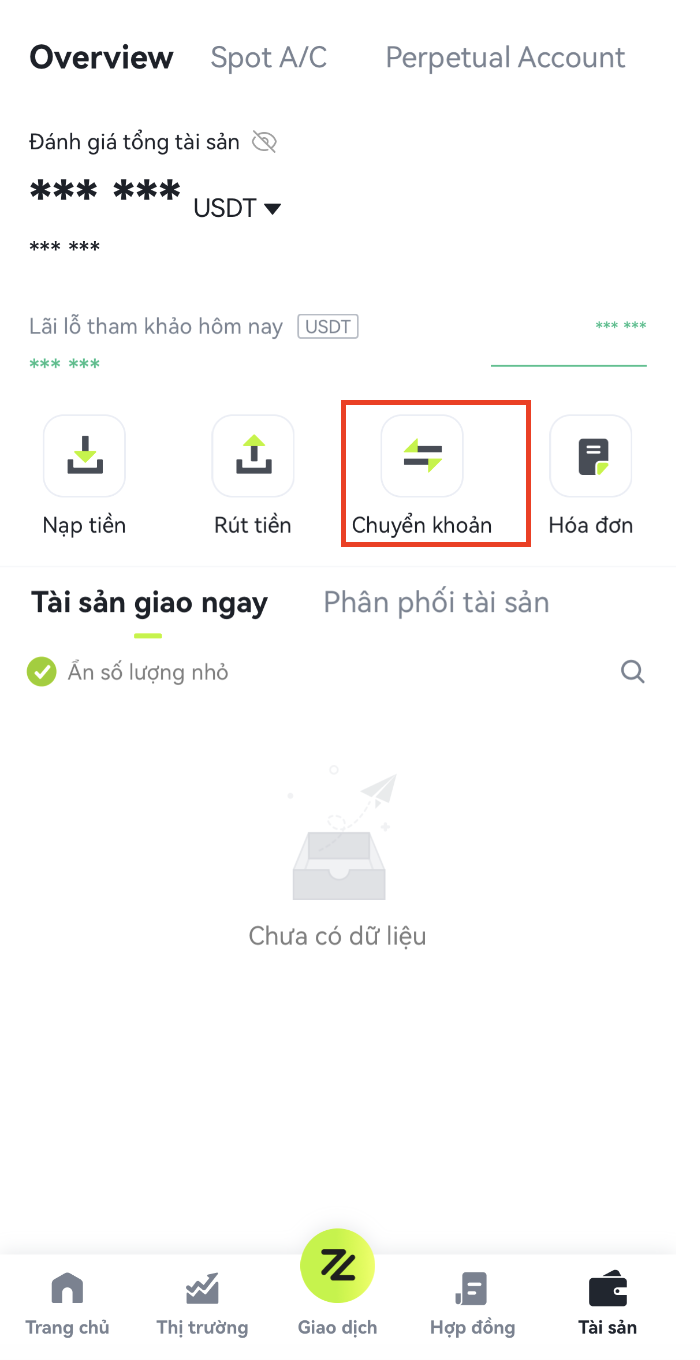Open Hóa đơn bills
The width and height of the screenshot is (700, 1360).
click(x=590, y=457)
